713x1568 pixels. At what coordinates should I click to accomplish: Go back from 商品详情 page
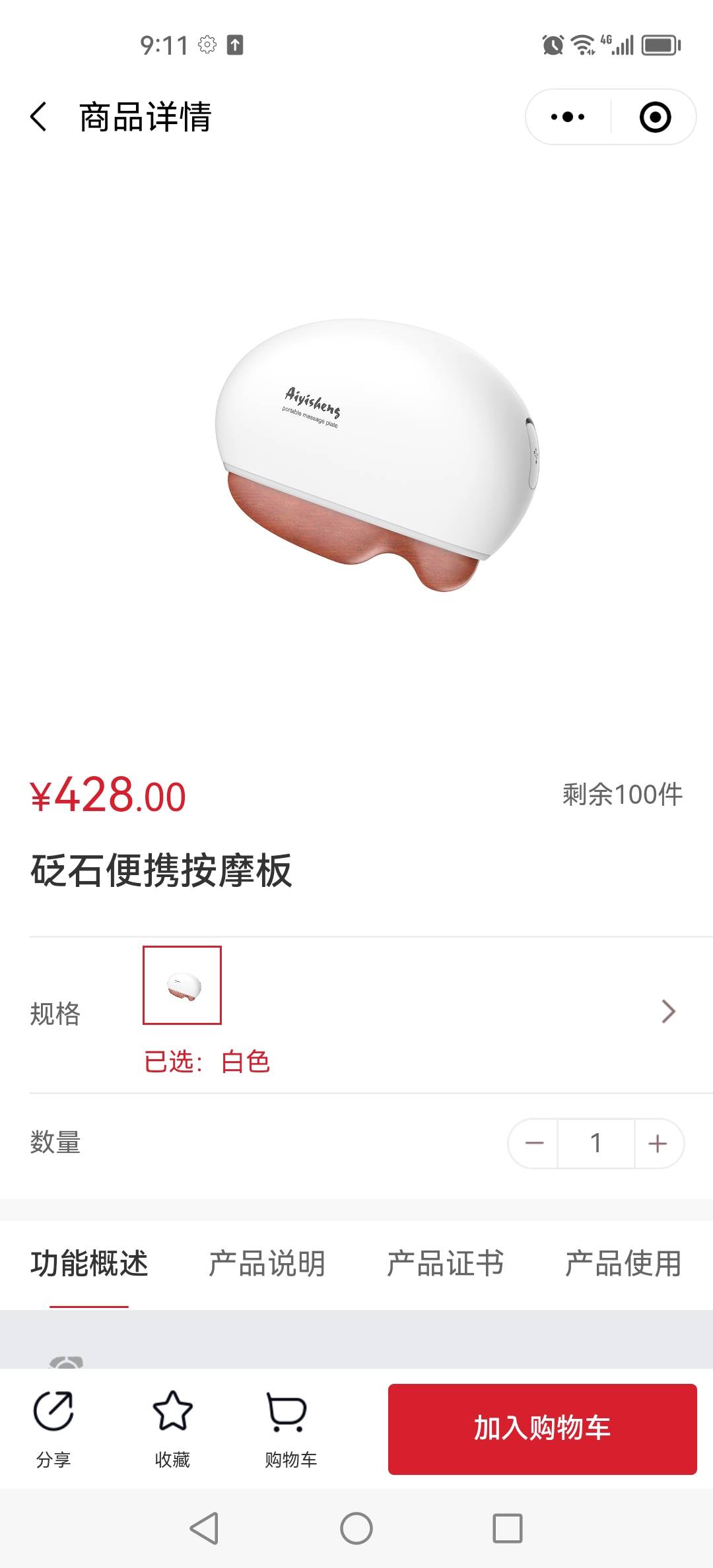[40, 117]
